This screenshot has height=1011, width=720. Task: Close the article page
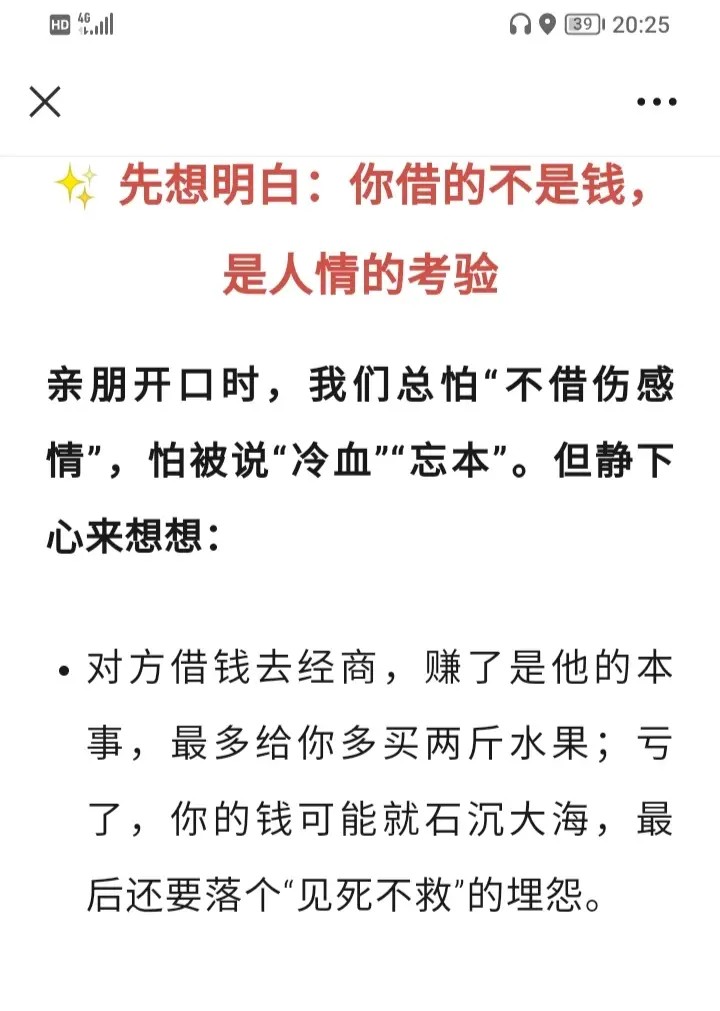coord(45,101)
